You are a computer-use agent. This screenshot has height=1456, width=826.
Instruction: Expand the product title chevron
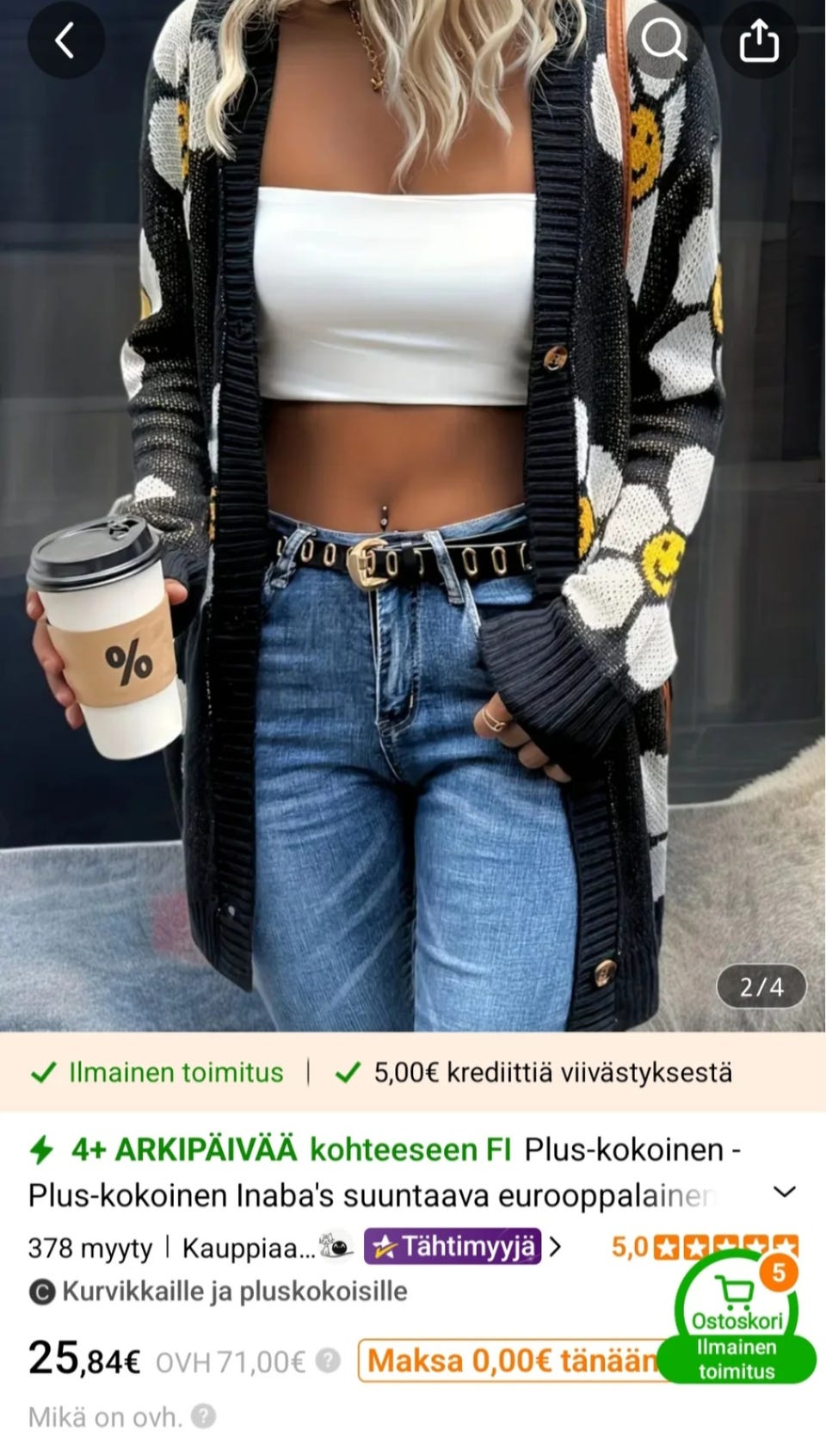click(x=784, y=1193)
